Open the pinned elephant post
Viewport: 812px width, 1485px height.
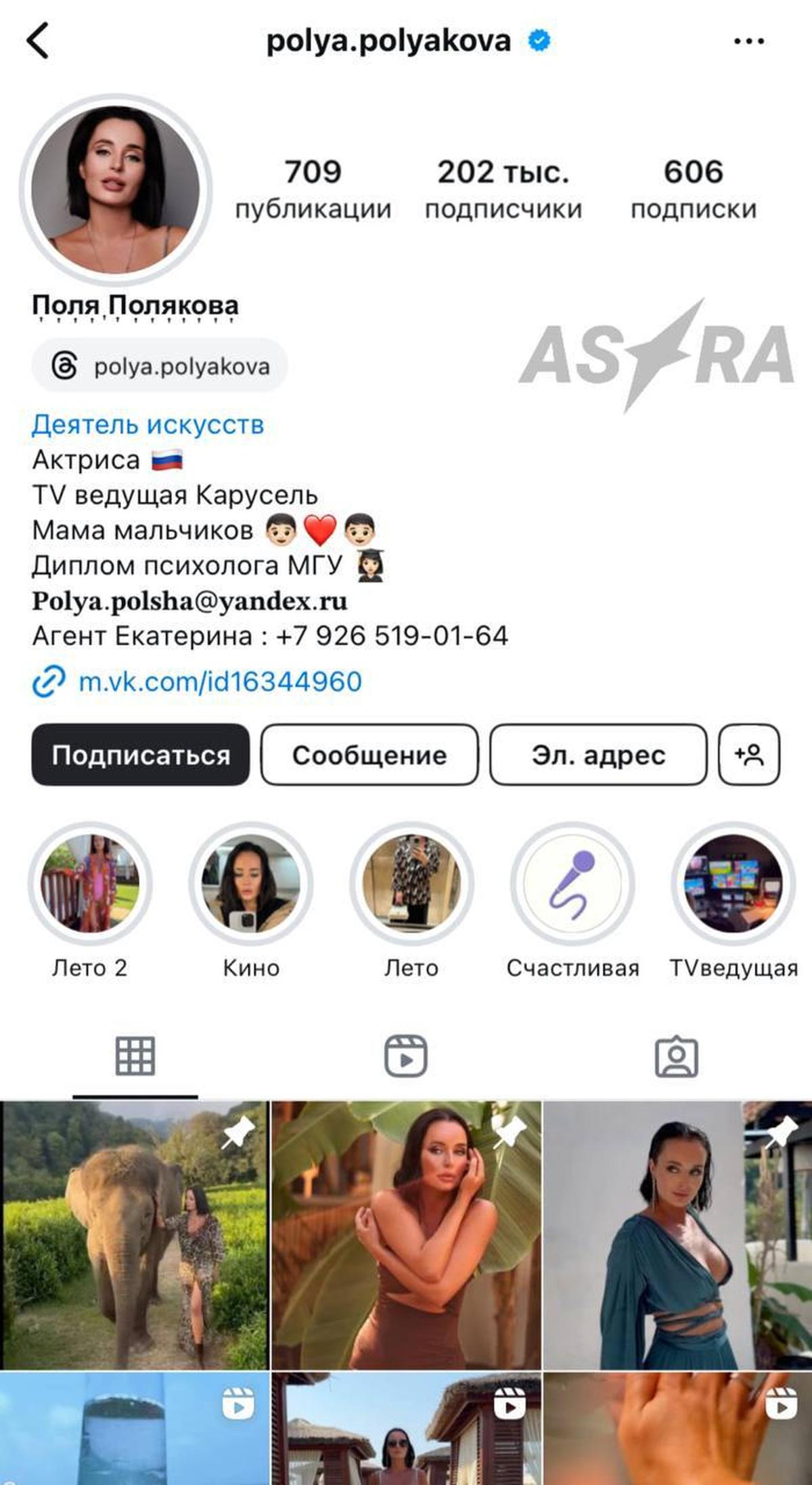(135, 1235)
